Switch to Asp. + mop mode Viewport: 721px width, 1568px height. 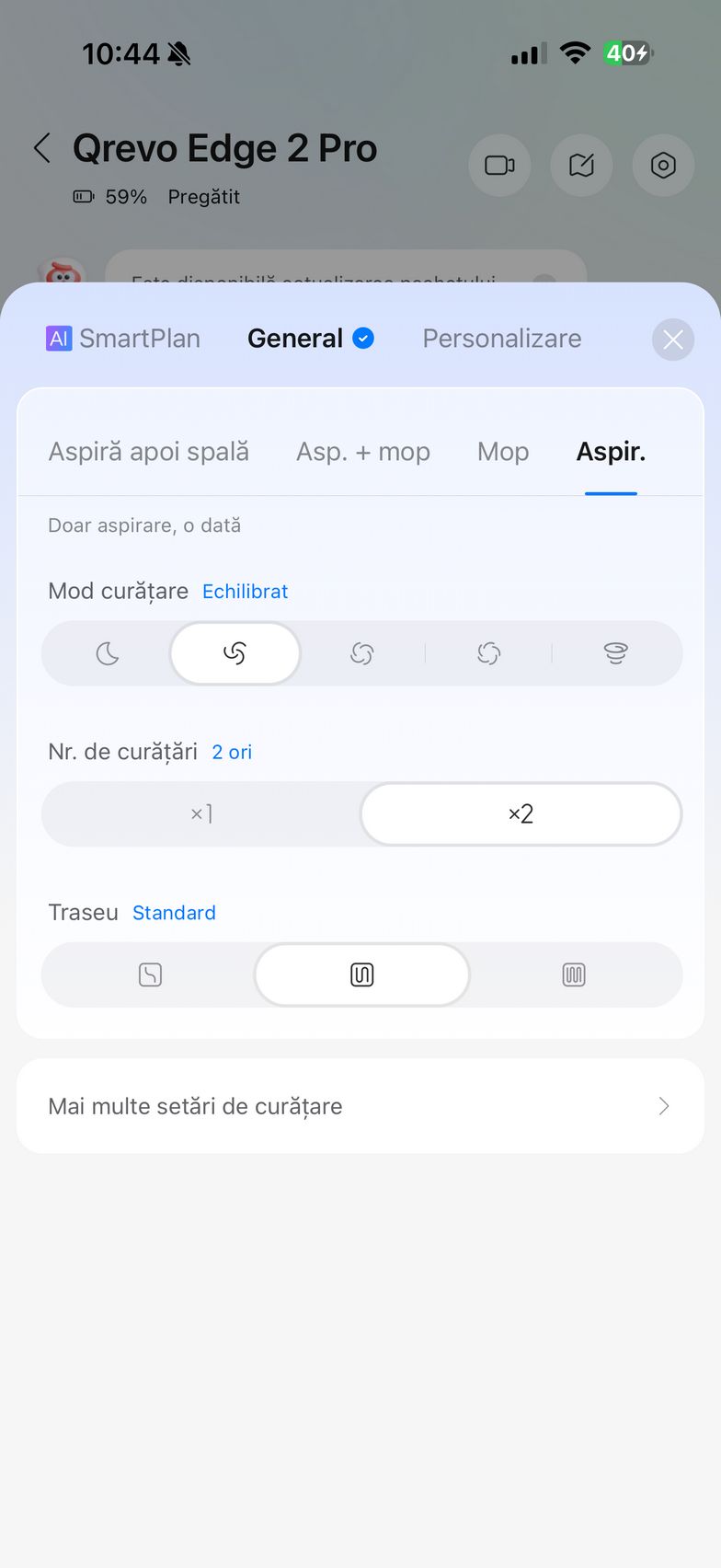click(x=362, y=452)
